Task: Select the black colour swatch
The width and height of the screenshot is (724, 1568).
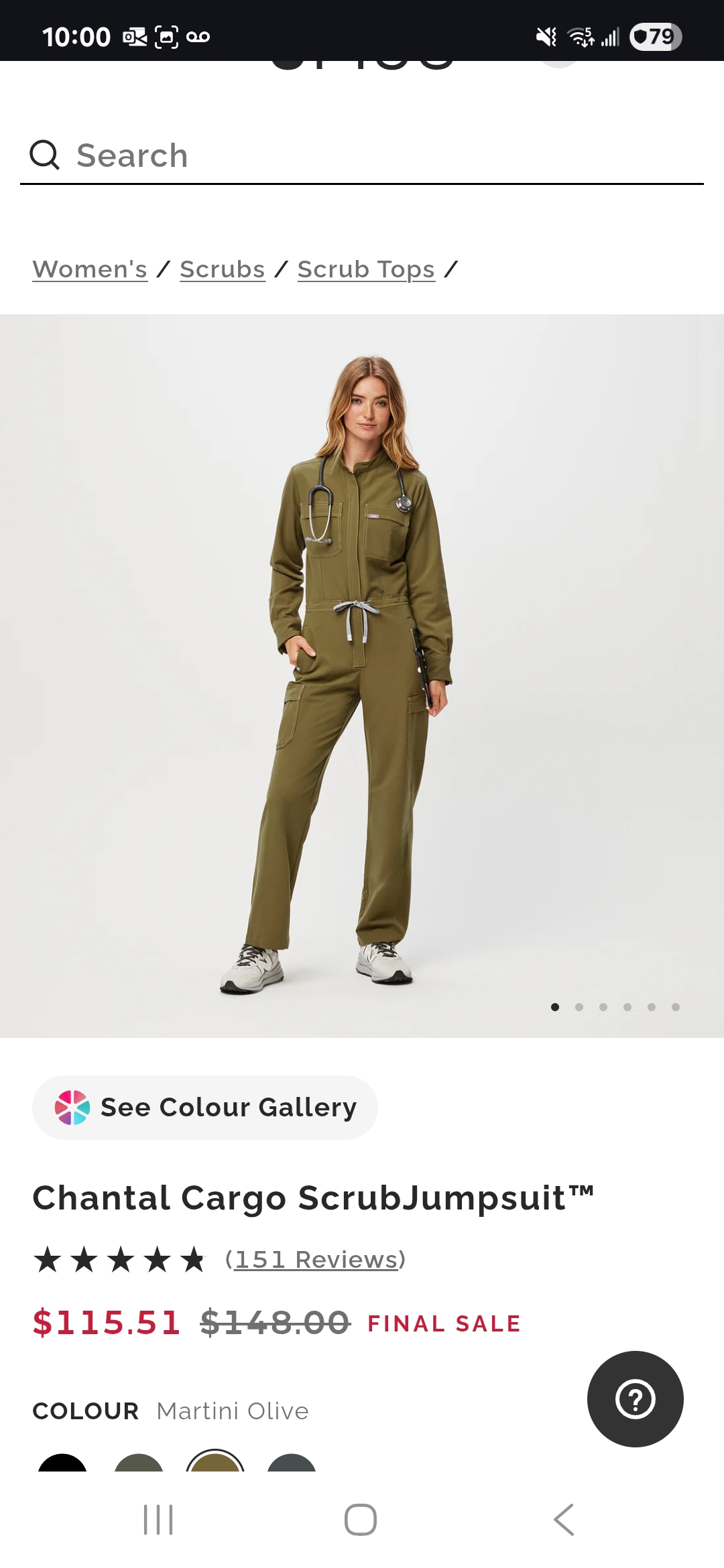Action: (62, 1462)
